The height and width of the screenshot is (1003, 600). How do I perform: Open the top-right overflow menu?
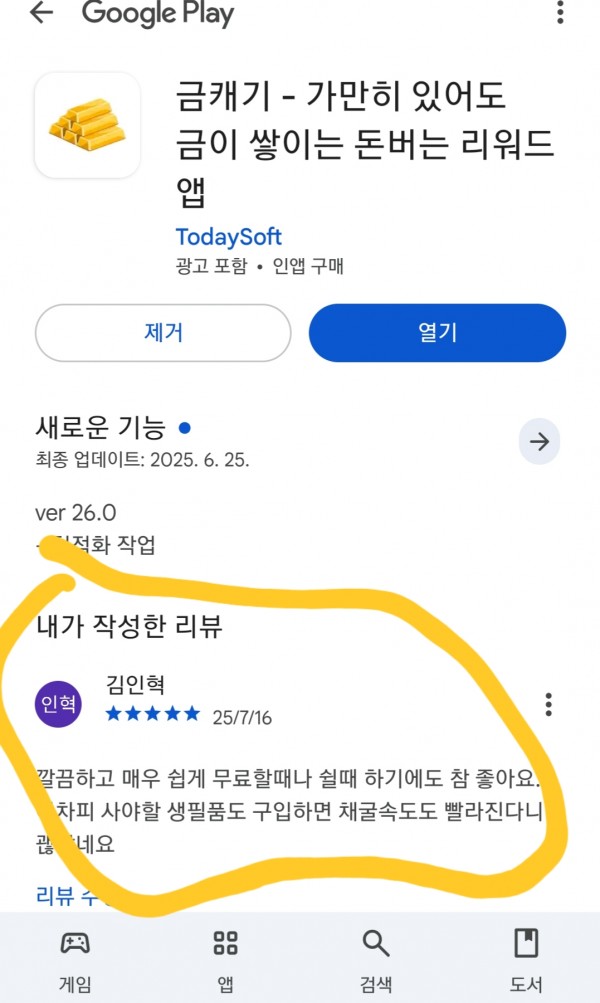point(560,12)
